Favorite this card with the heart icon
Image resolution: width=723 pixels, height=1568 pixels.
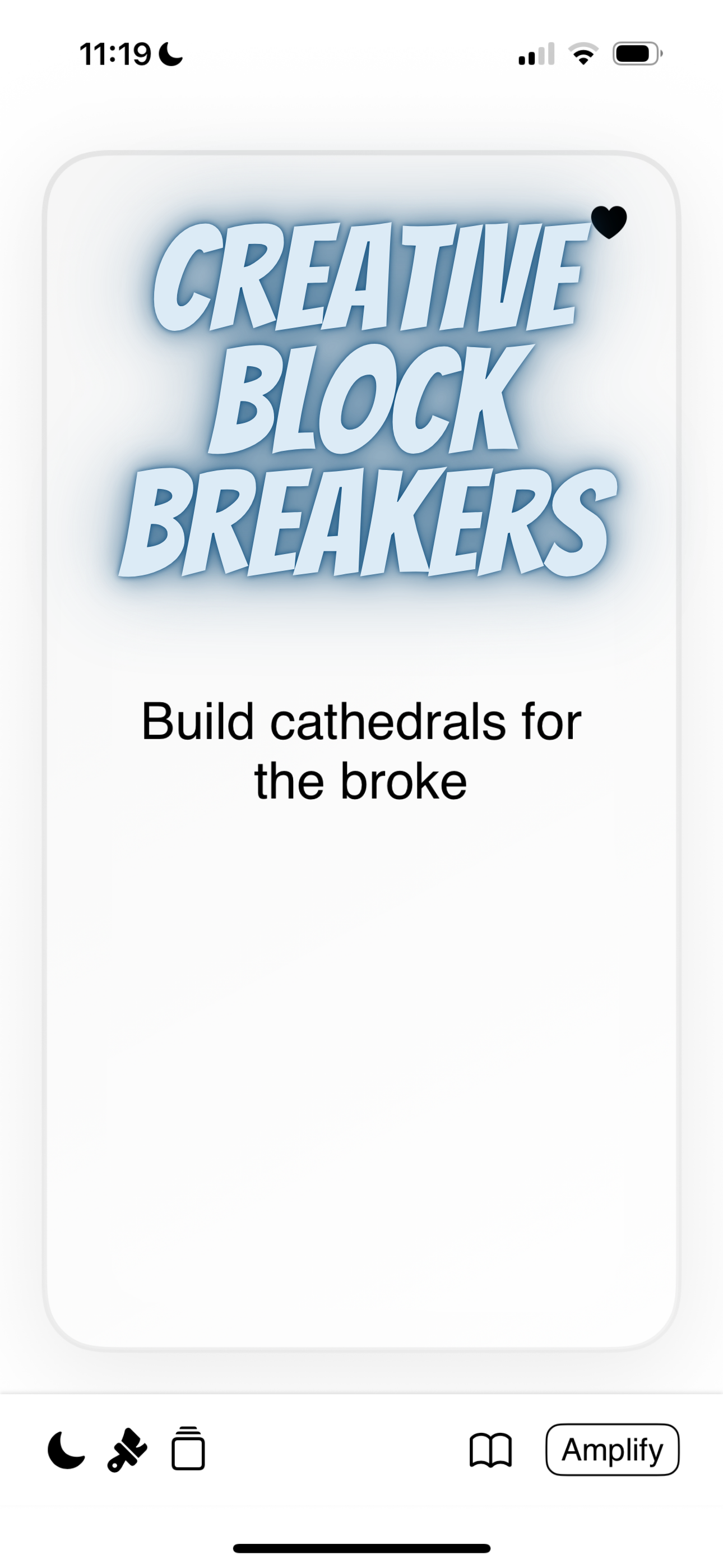pos(609,222)
